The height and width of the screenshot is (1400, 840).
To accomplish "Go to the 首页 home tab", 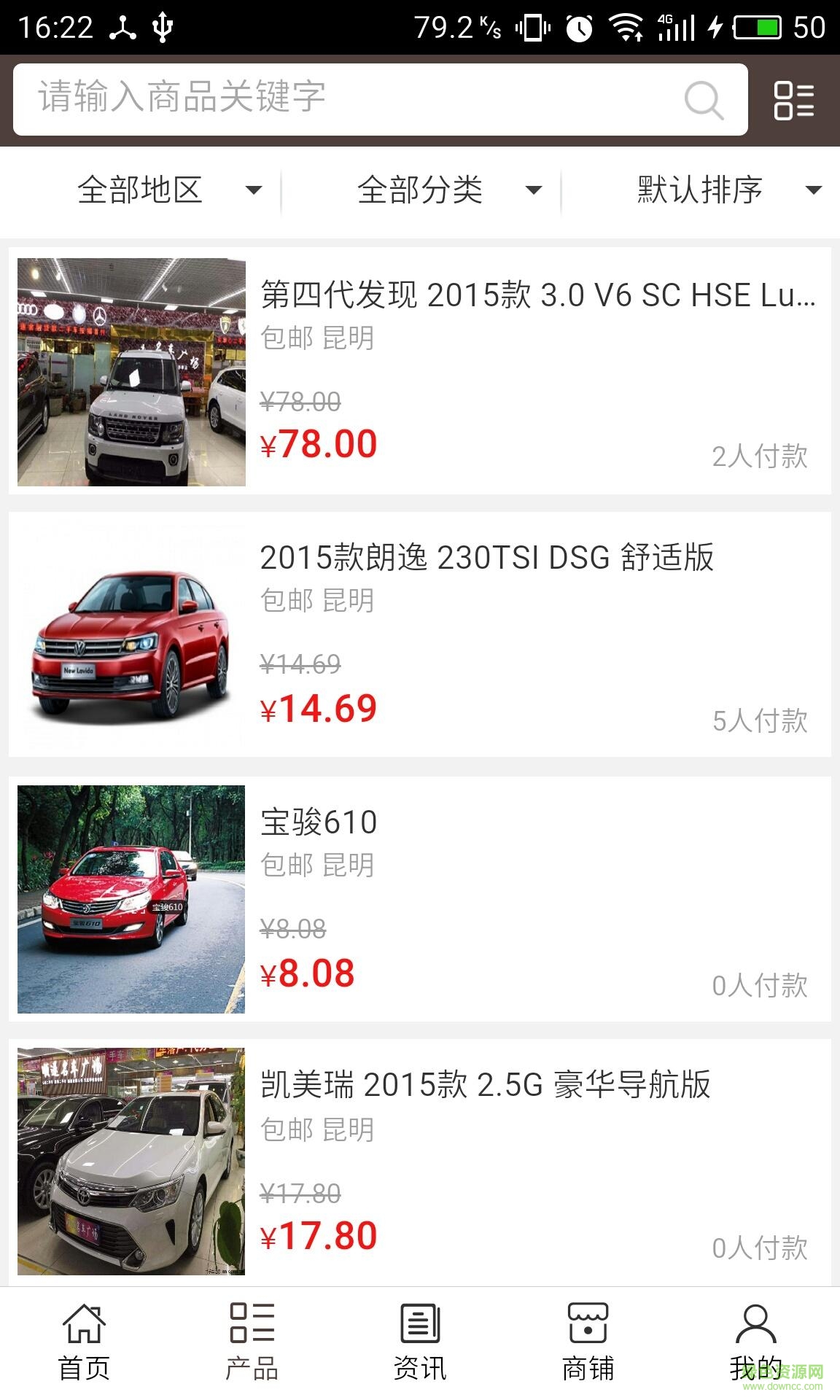I will pos(84,1343).
